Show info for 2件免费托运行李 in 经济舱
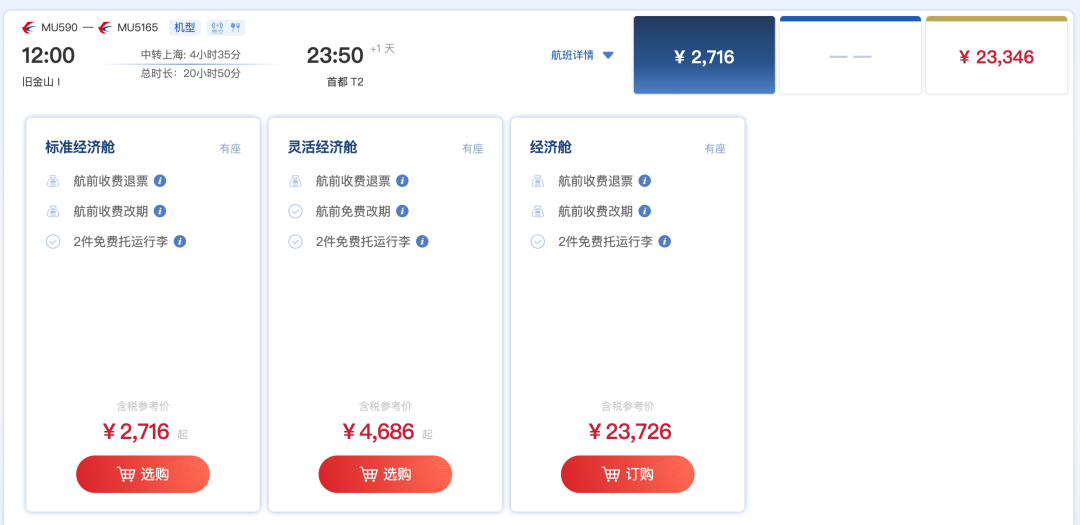This screenshot has width=1080, height=525. (665, 241)
